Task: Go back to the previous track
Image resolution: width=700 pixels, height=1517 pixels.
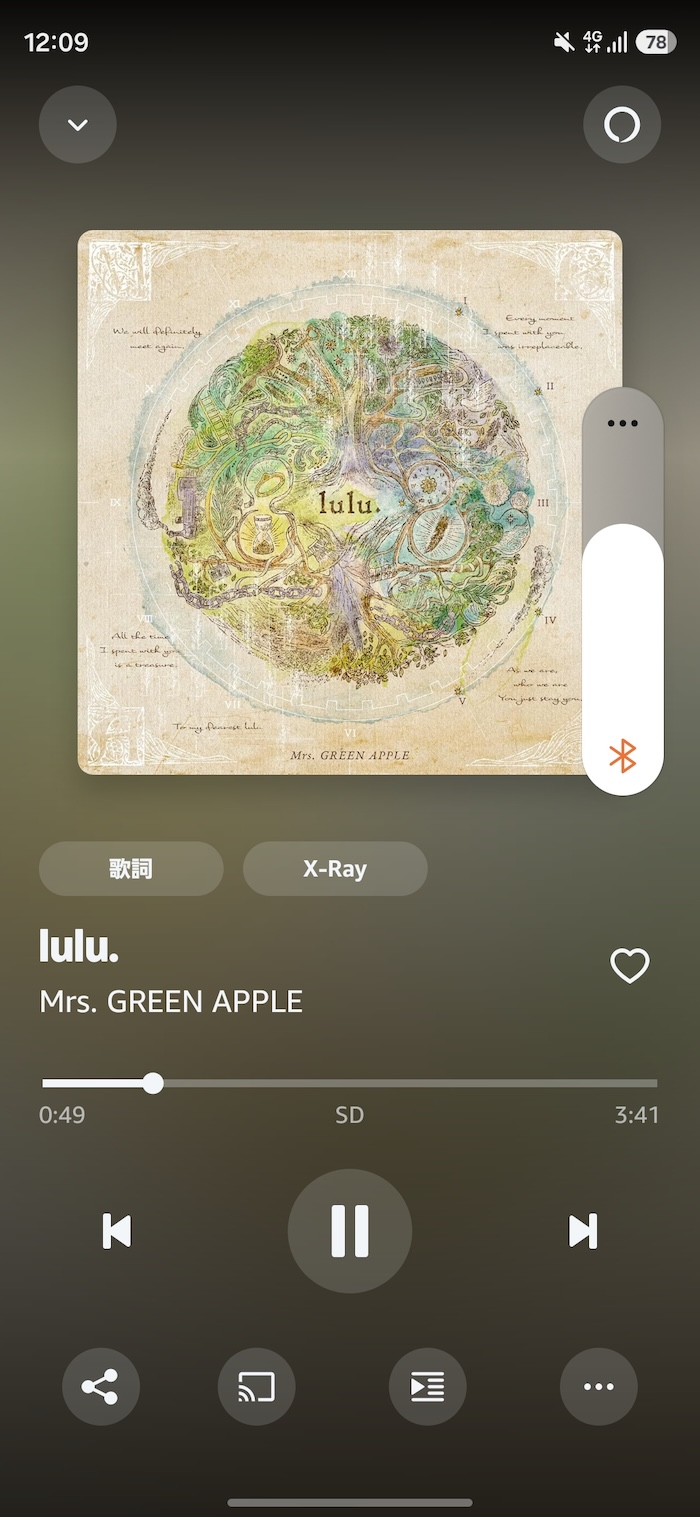Action: [x=117, y=1230]
